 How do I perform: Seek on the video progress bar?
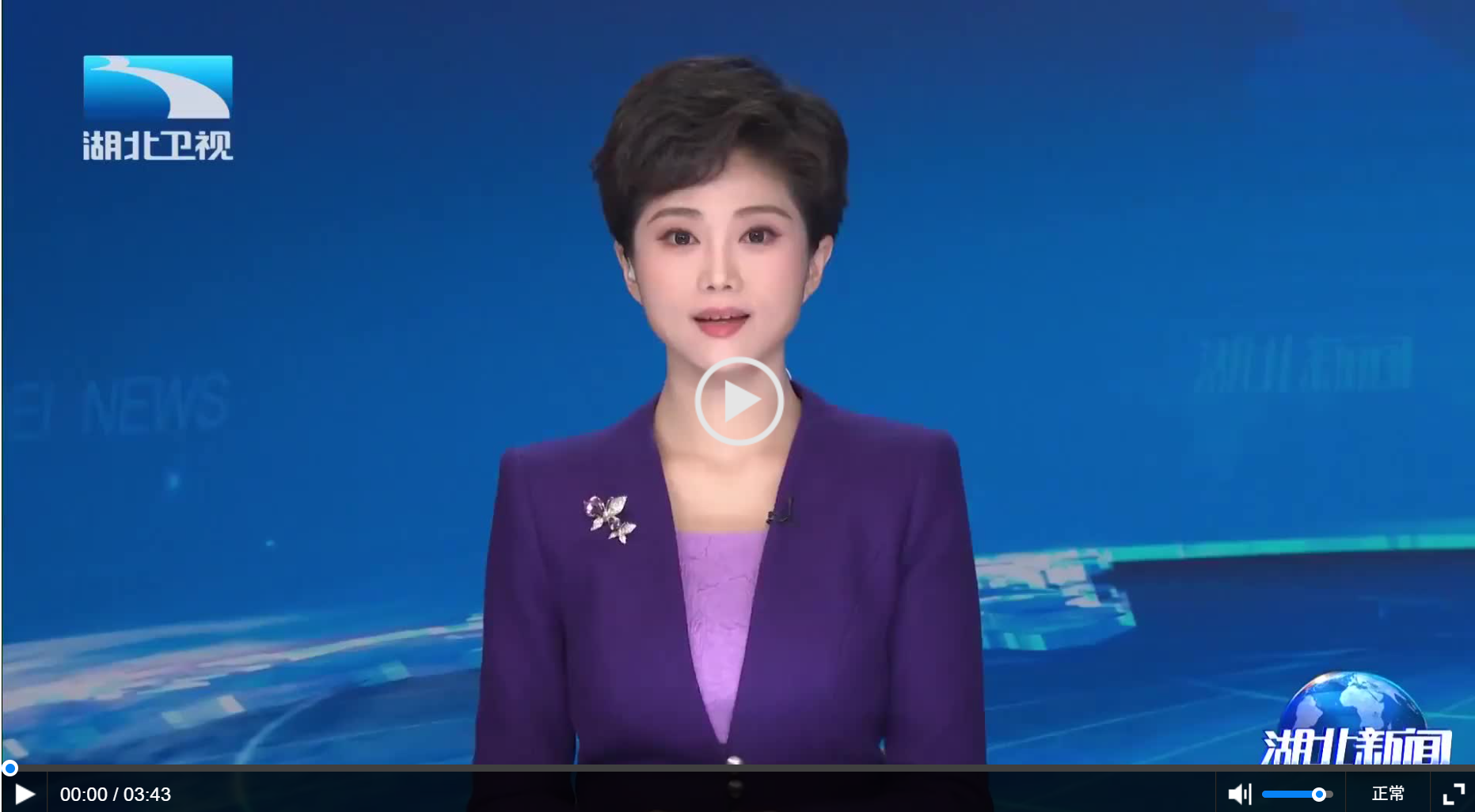click(736, 768)
